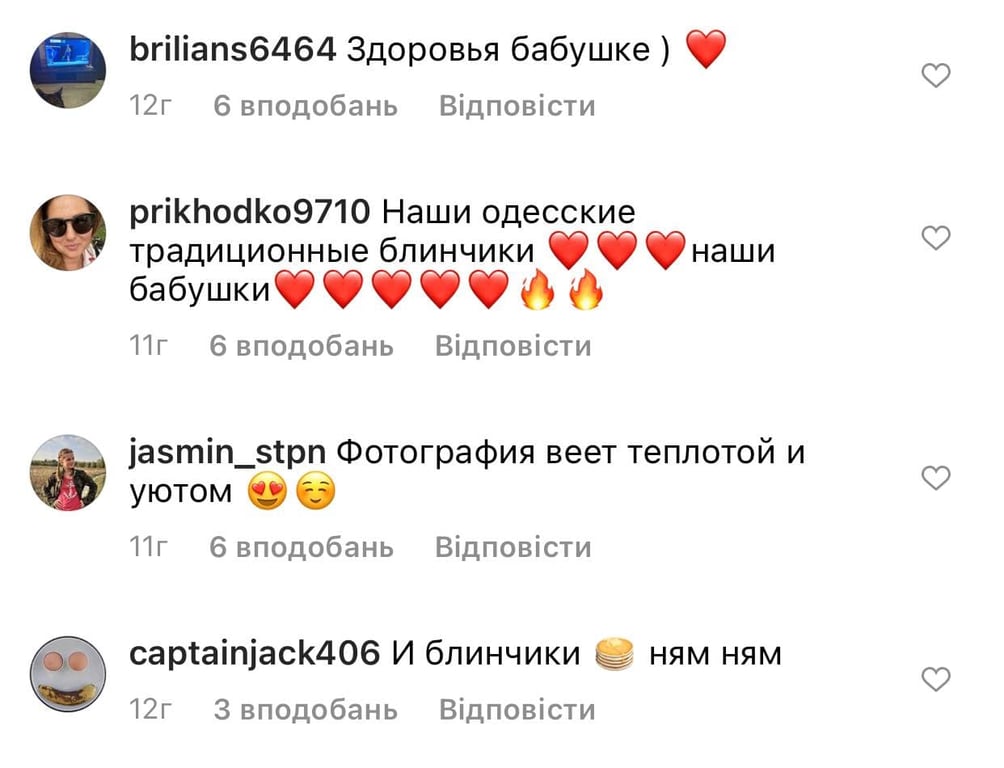This screenshot has height=768, width=1004.
Task: Like the comment by jasmin_stpn
Action: pos(935,478)
